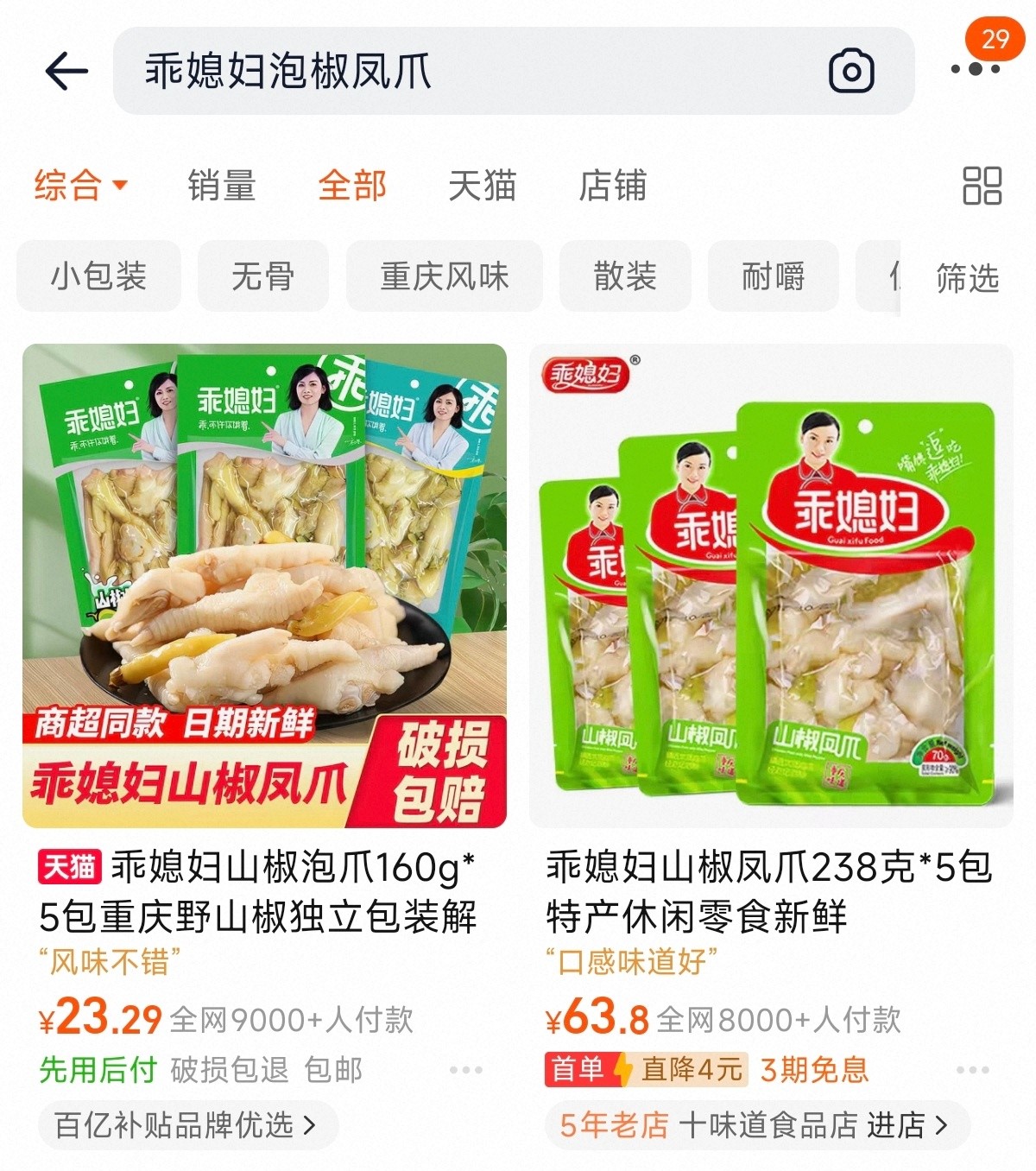Open the 筛选 filter panel
Screen dimensions: 1036x1171
coord(967,278)
